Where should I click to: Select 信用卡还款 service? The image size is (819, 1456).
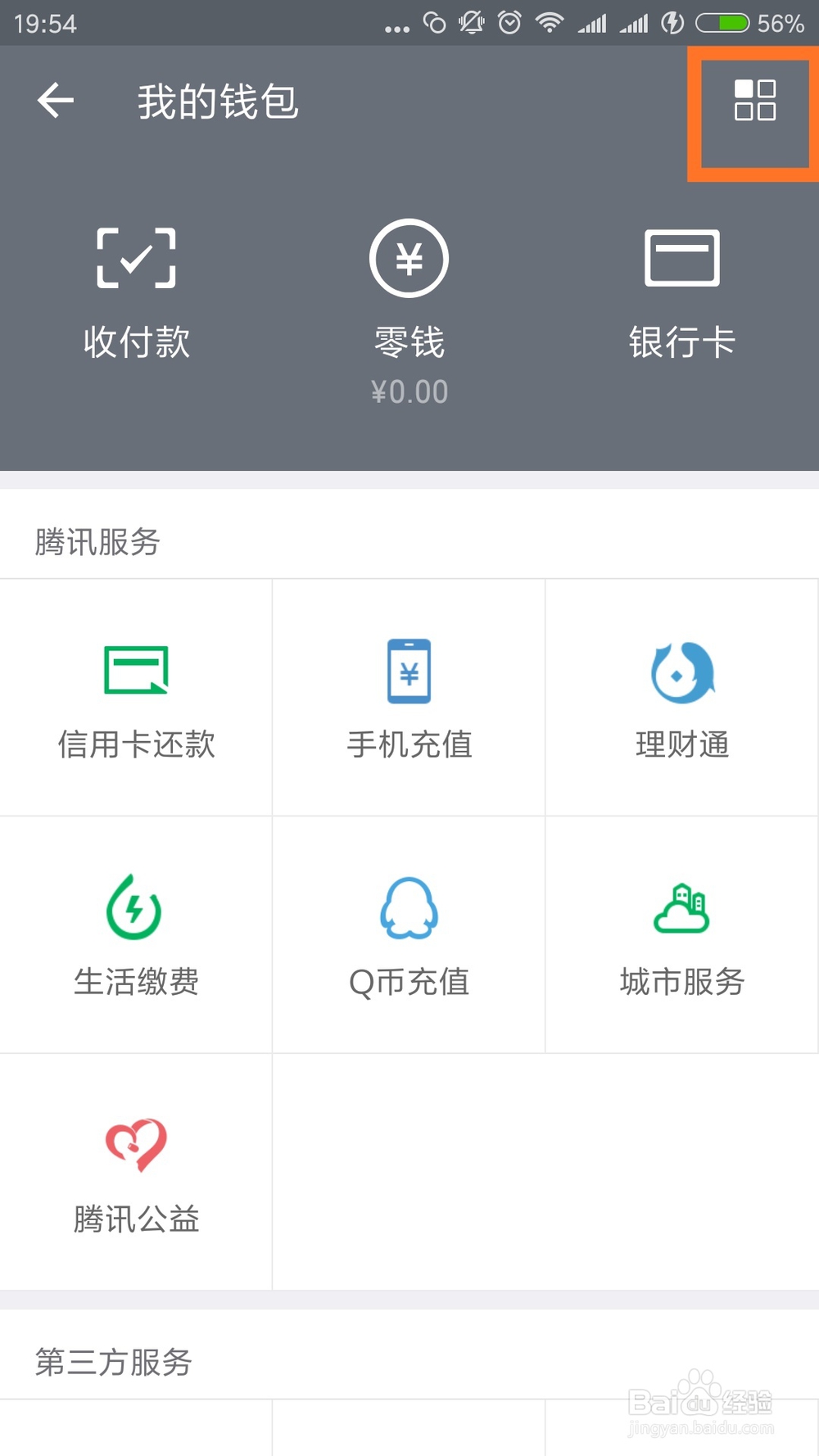[136, 698]
